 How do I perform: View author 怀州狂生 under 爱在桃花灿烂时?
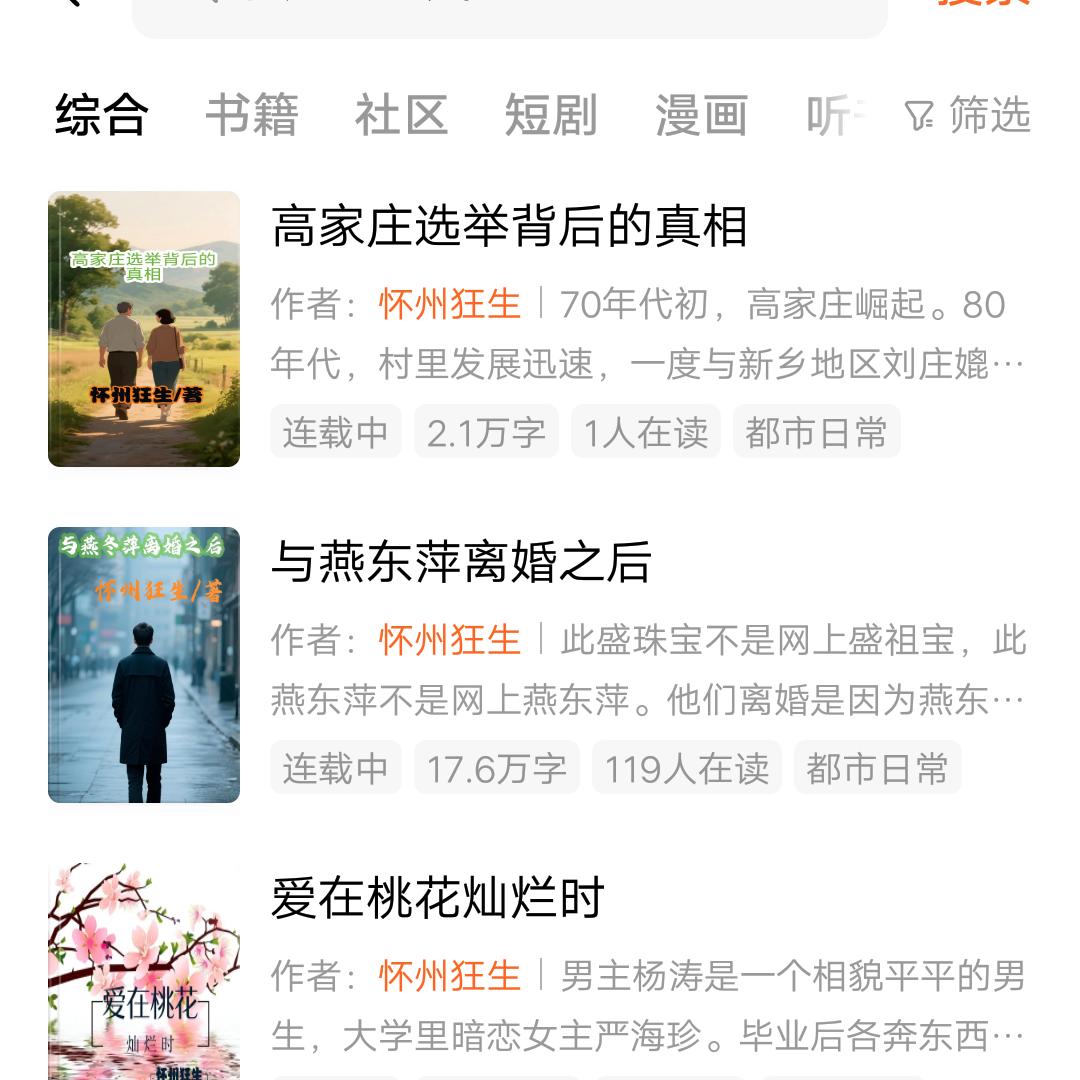[450, 976]
